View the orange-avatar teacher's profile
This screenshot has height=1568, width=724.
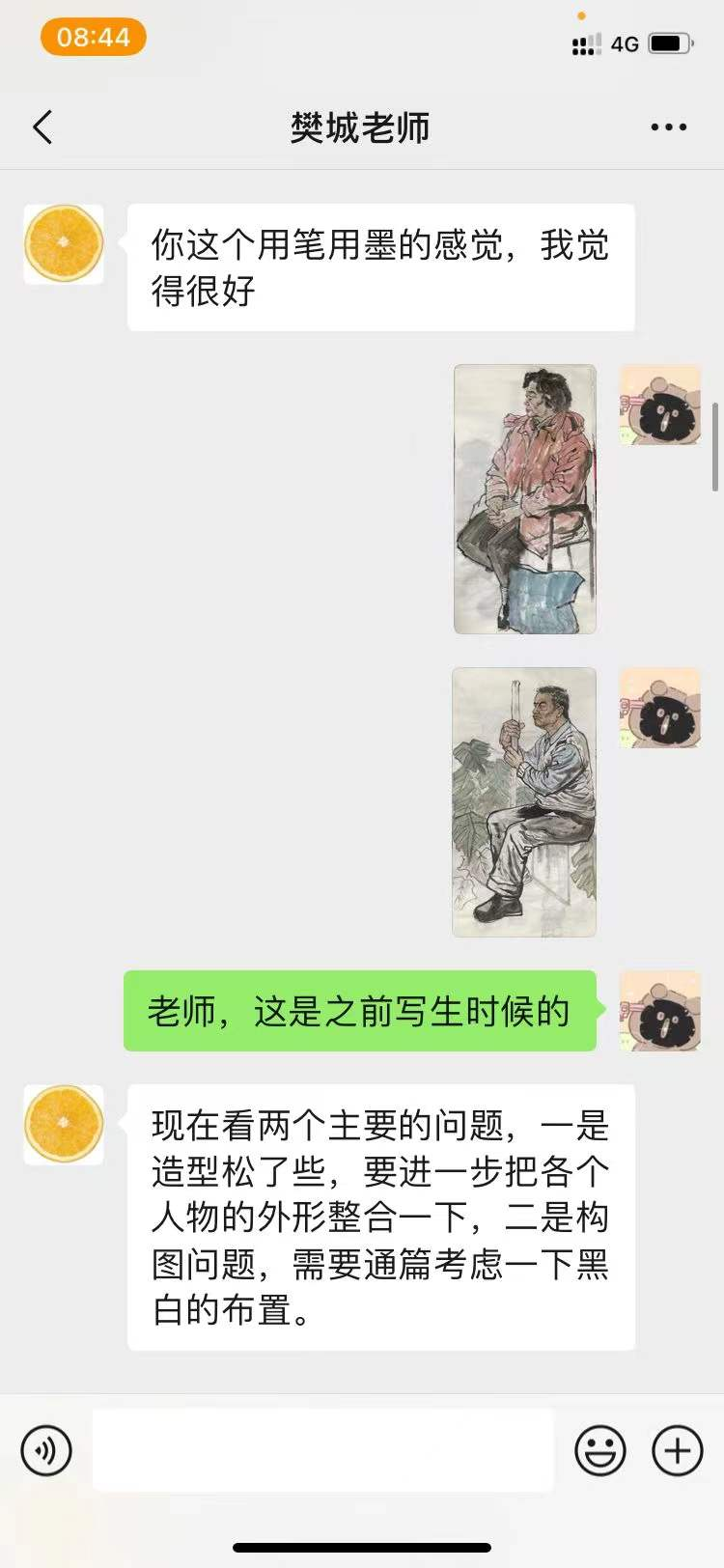pos(64,243)
